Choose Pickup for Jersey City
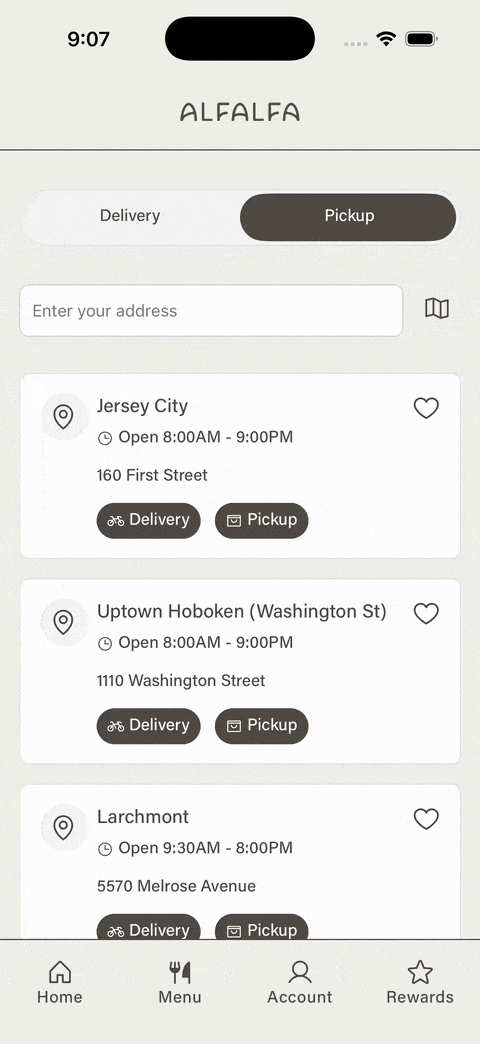 262,520
